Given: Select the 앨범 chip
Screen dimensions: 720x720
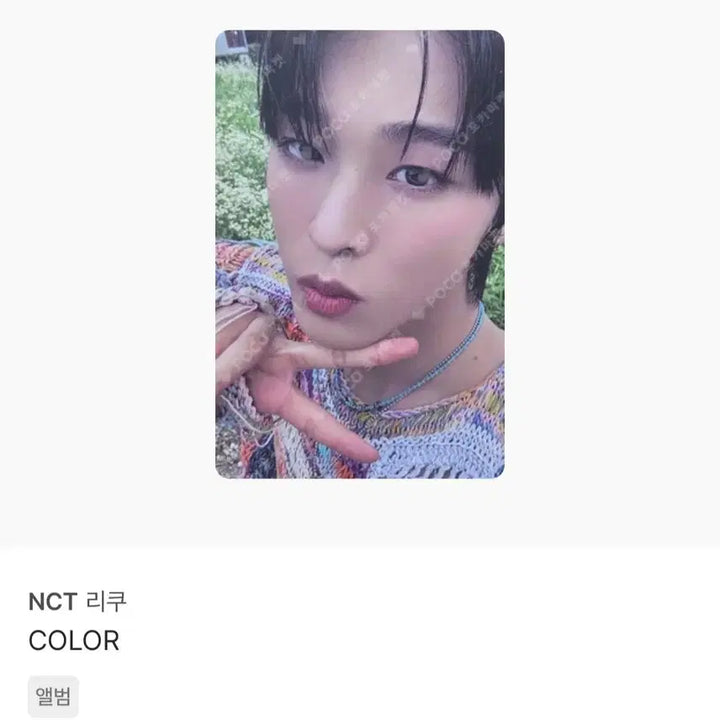Looking at the screenshot, I should tap(53, 696).
